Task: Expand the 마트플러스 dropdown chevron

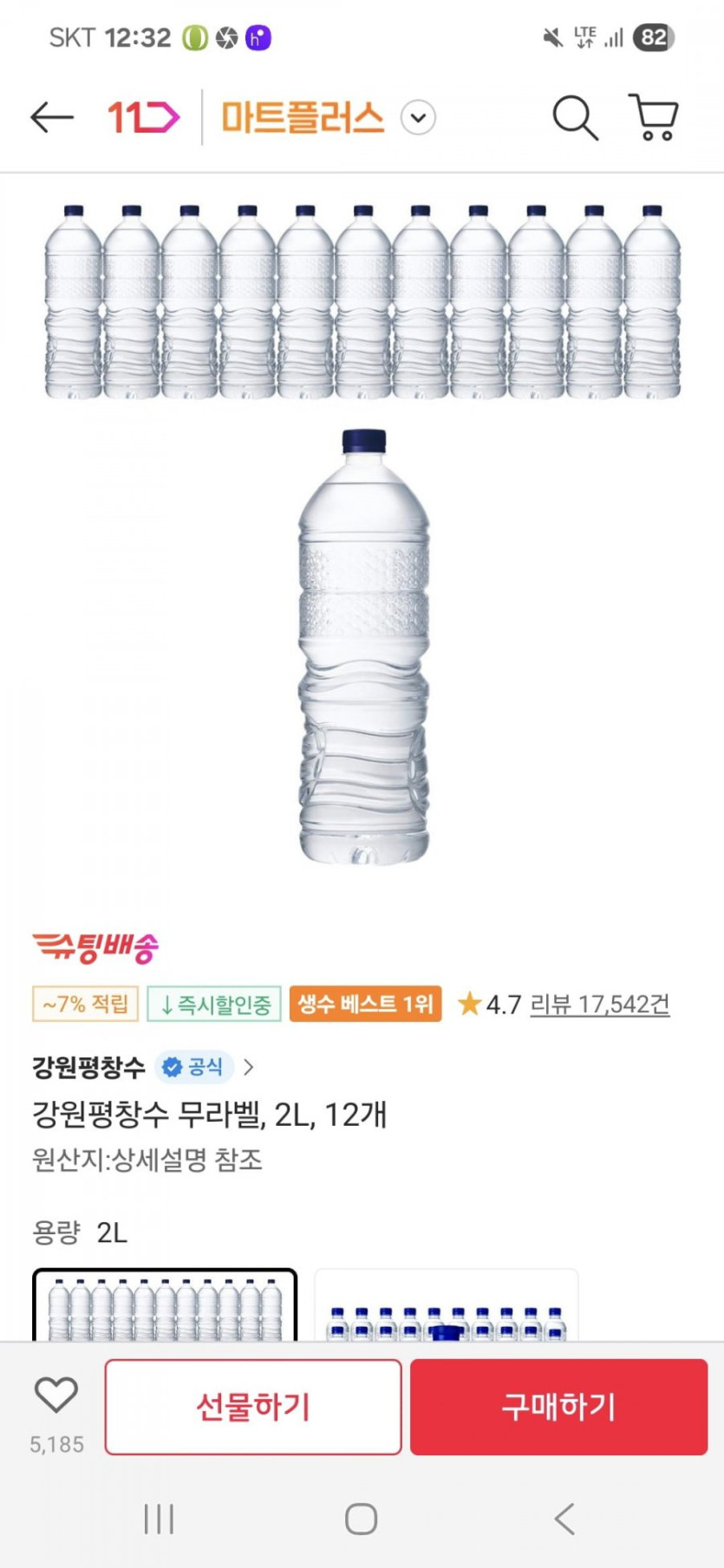Action: pos(418,117)
